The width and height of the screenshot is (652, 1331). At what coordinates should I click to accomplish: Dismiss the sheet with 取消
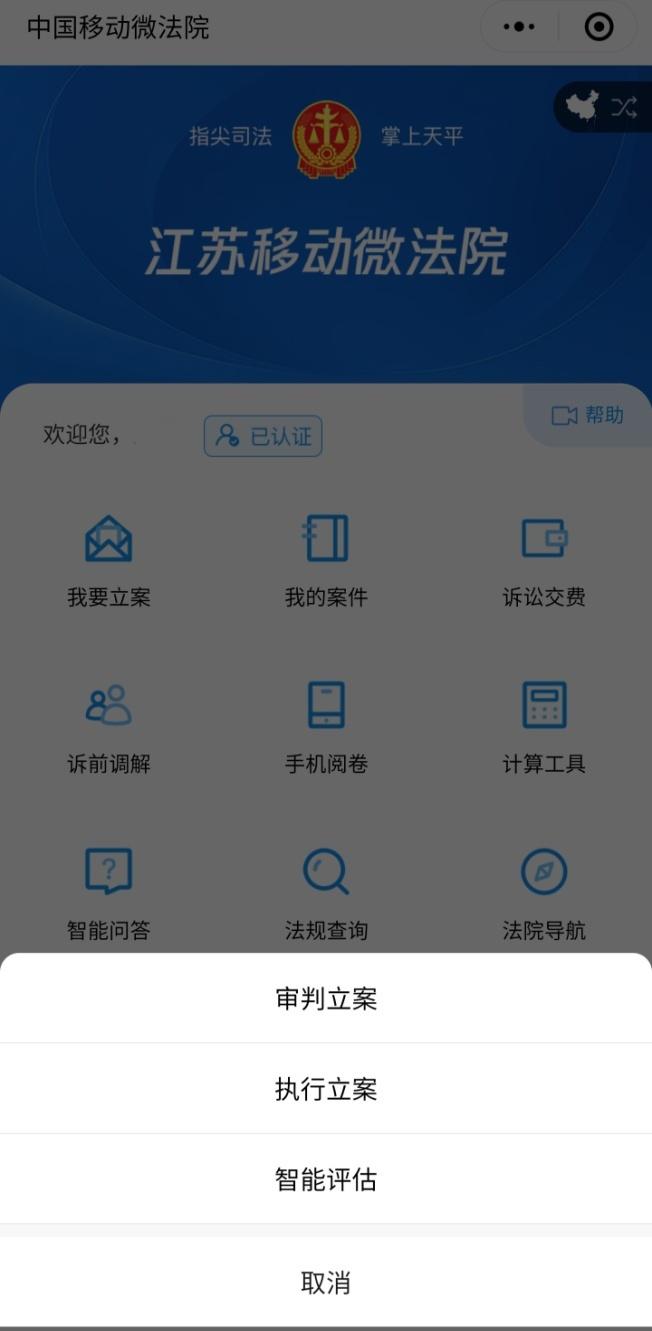326,1283
